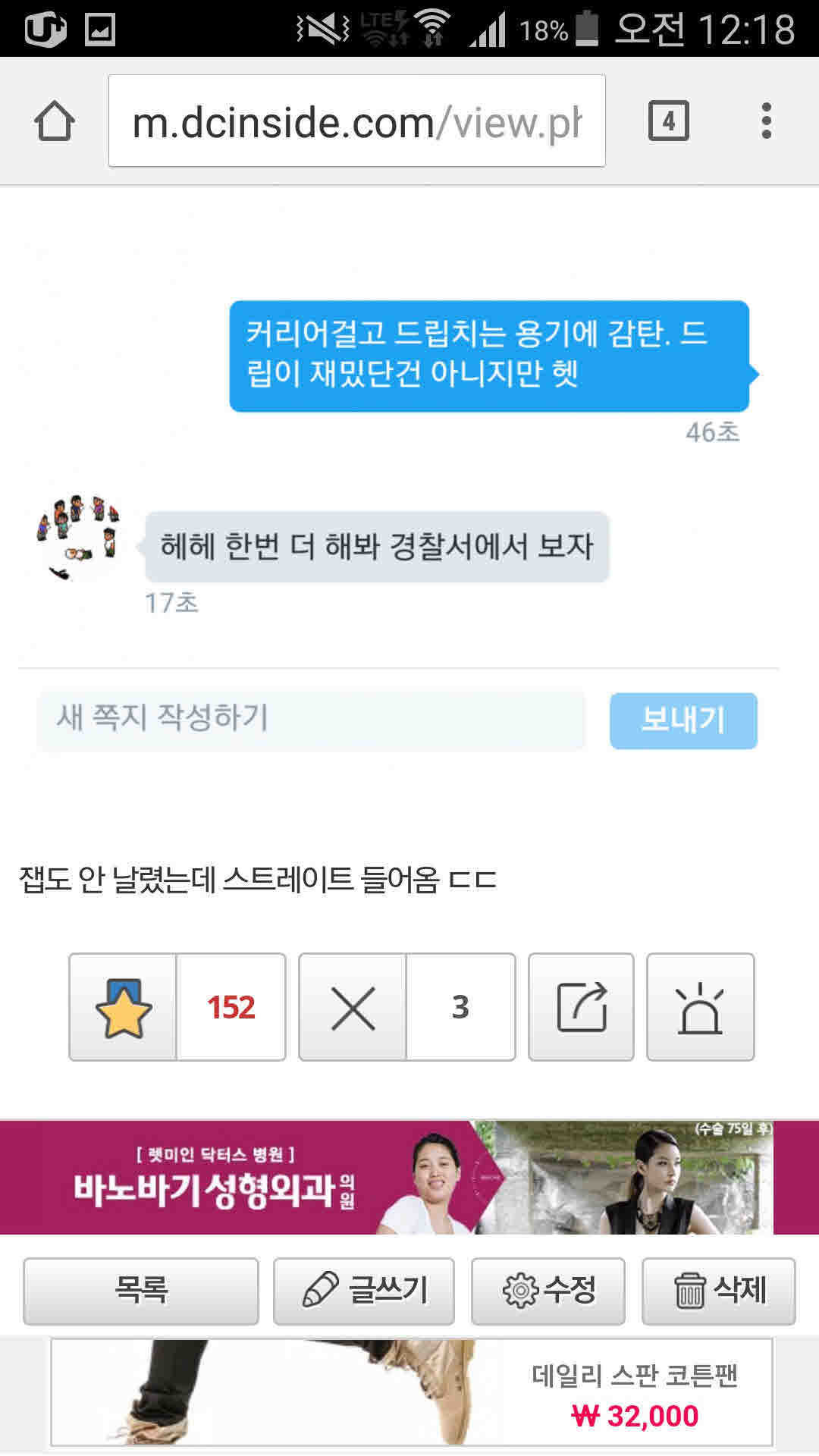Viewport: 819px width, 1456px height.
Task: Report this post with the siren icon
Action: (x=700, y=1007)
